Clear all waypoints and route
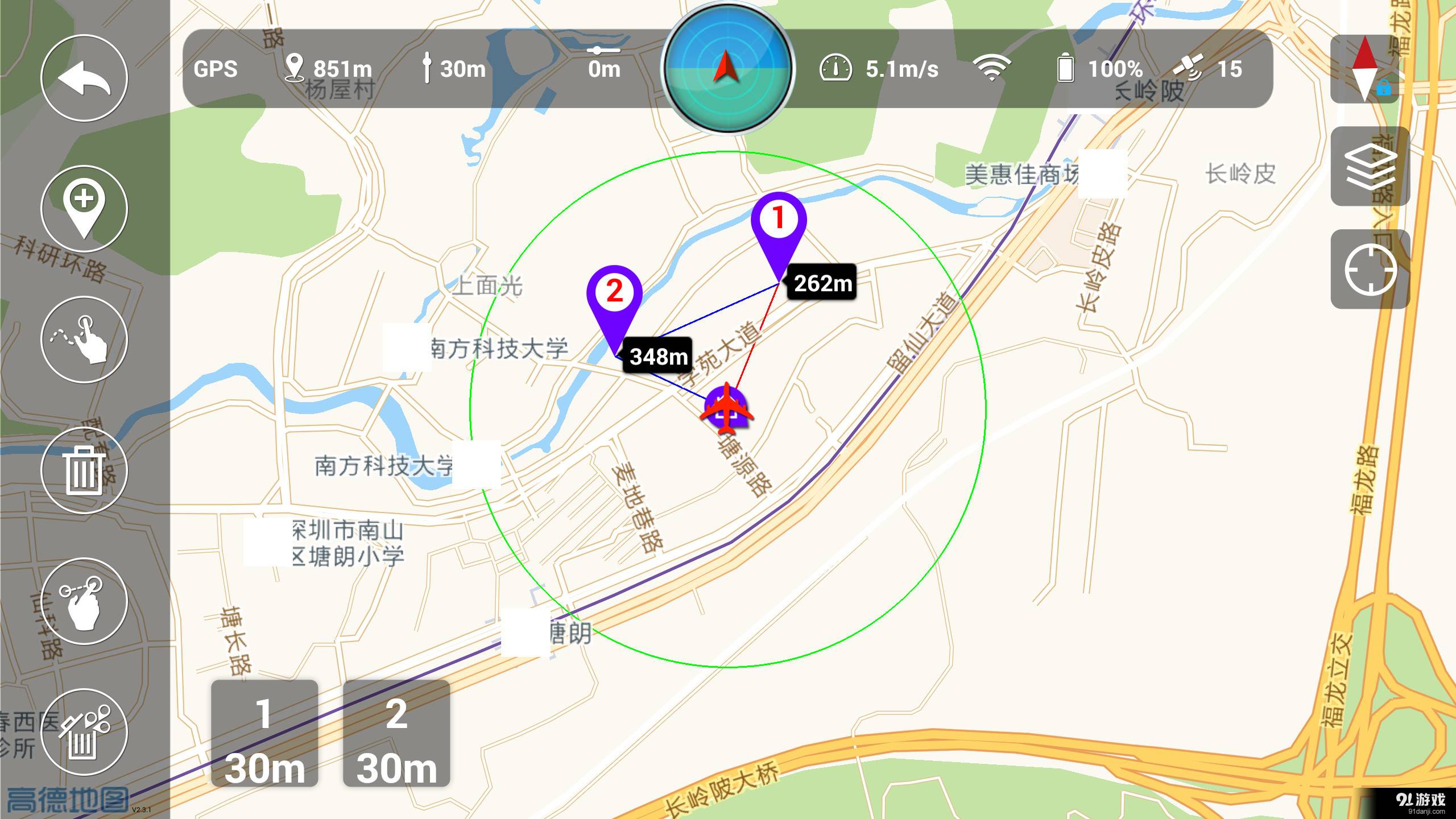This screenshot has width=1456, height=819. tap(84, 732)
